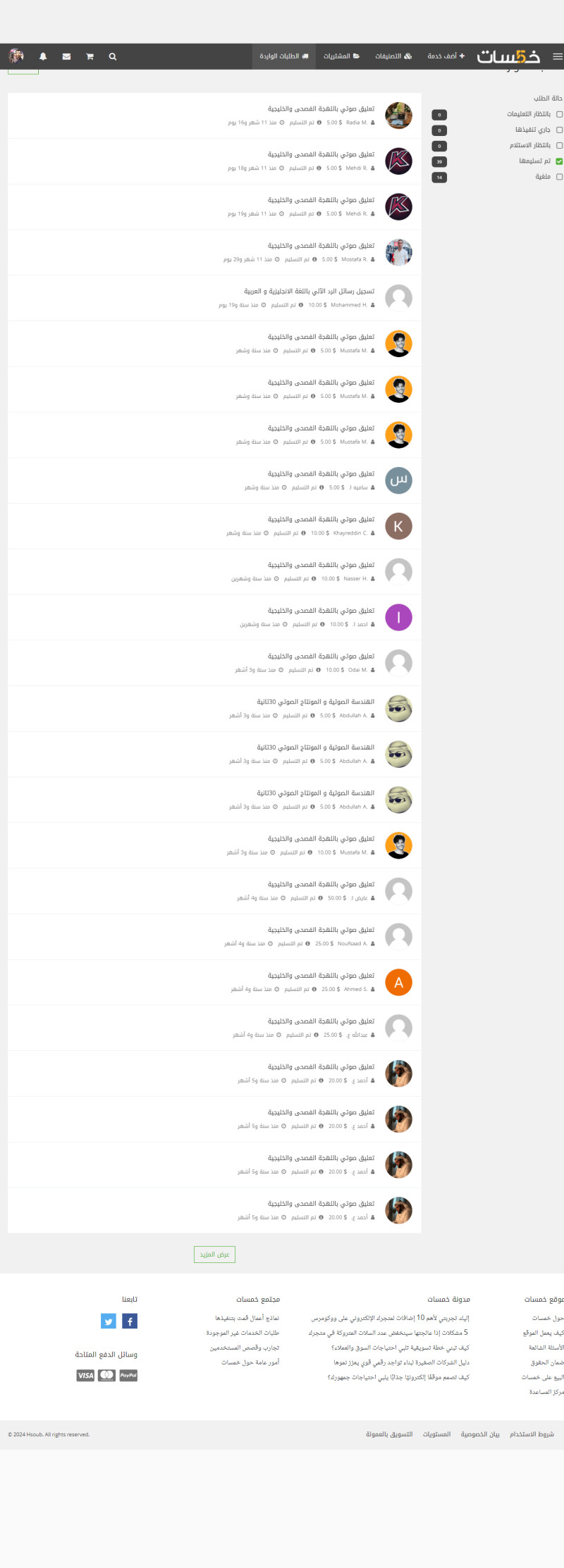The image size is (564, 1568).
Task: Open the notifications bell
Action: [x=43, y=56]
